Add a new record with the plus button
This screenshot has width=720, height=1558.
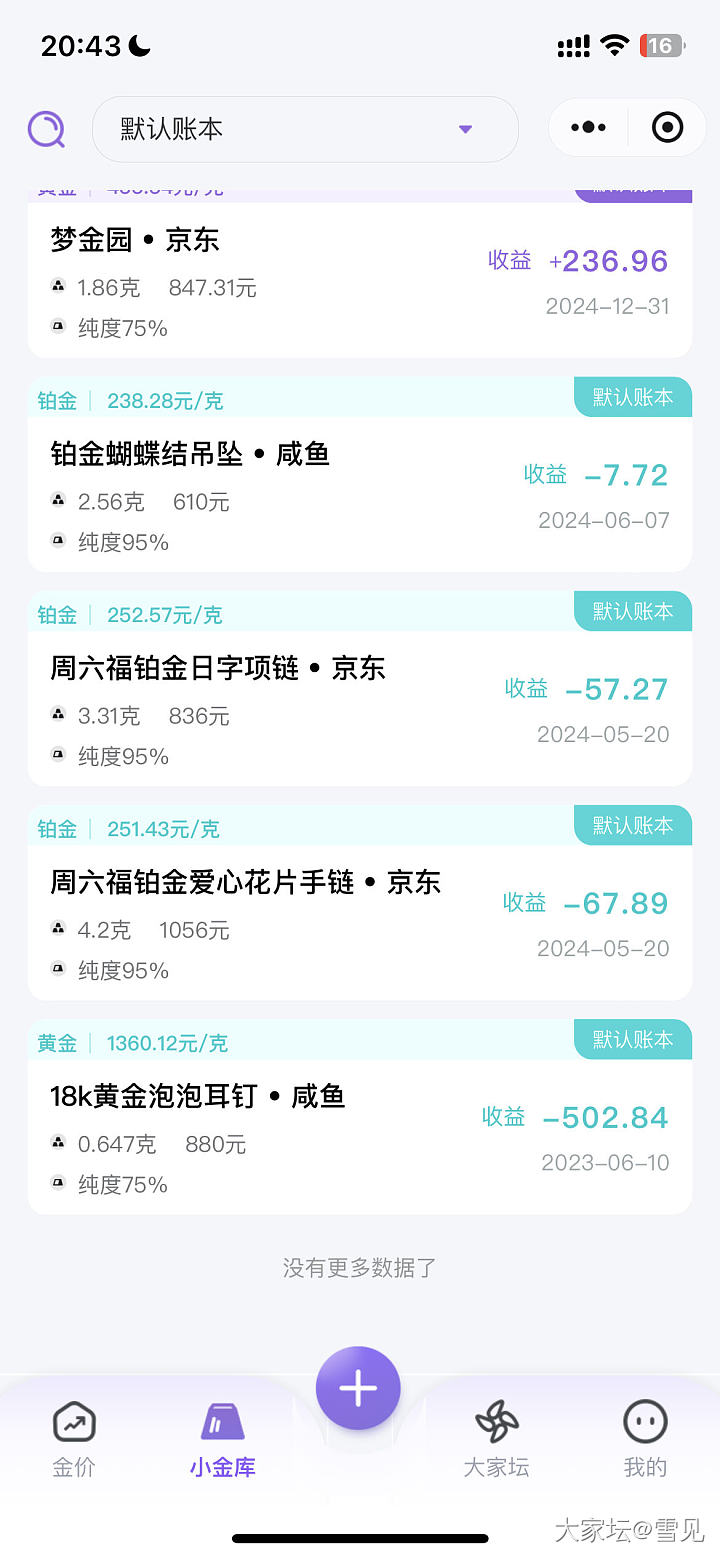click(358, 1389)
